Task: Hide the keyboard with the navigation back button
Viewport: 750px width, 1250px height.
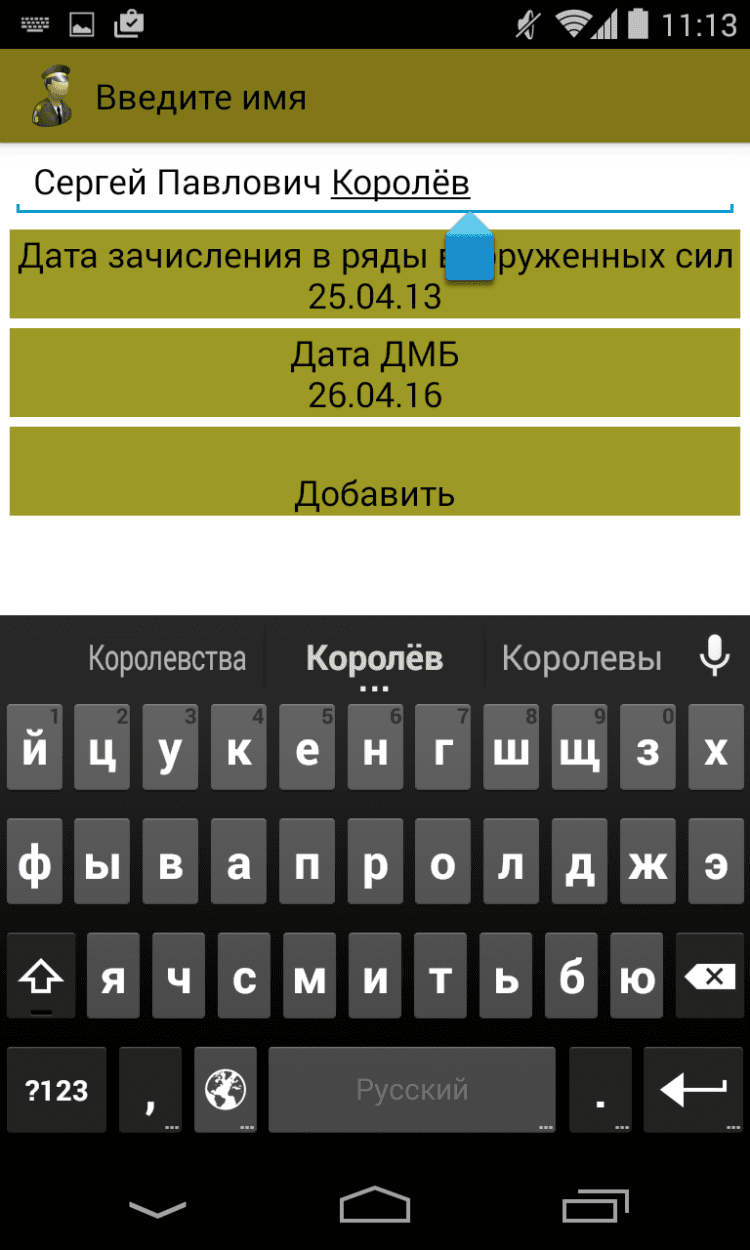Action: coord(158,1208)
